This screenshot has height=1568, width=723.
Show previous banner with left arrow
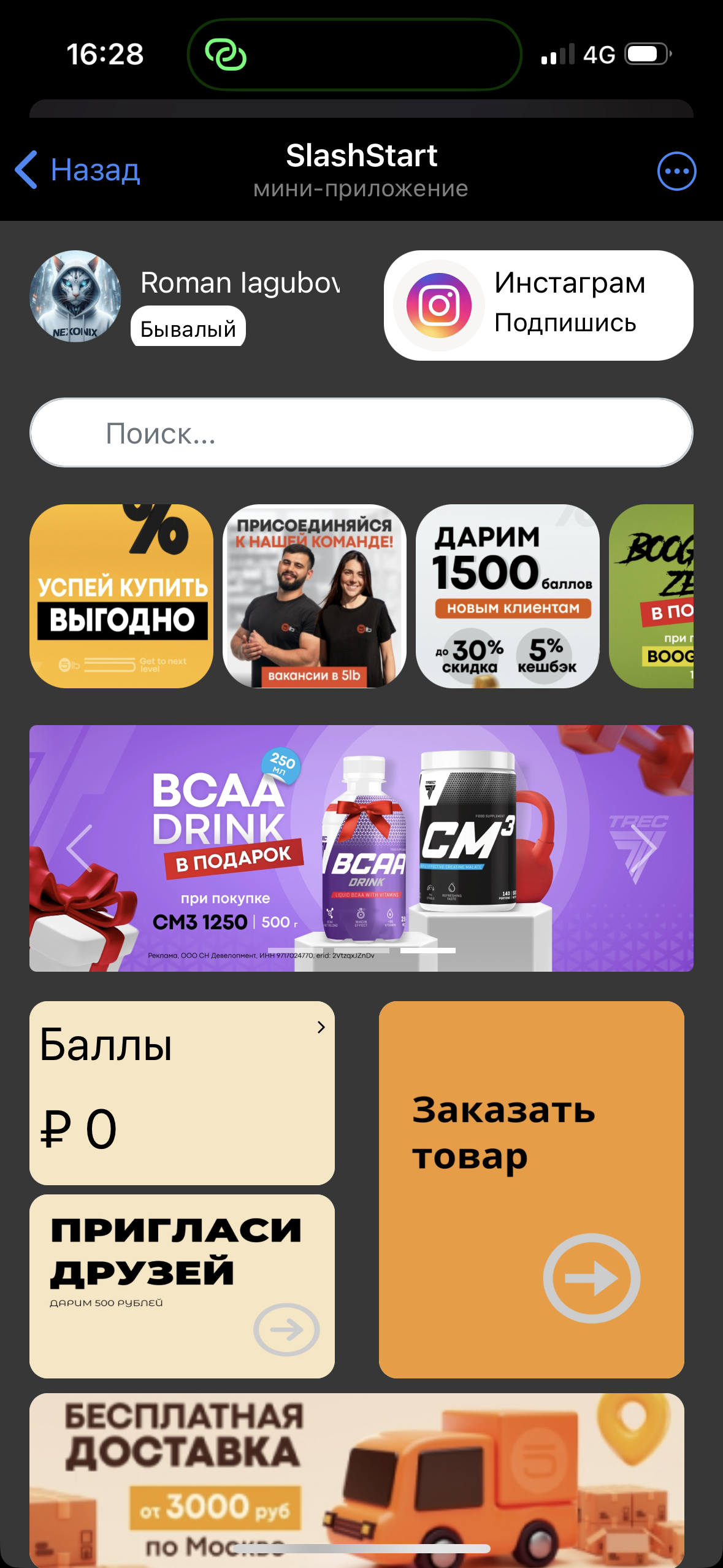point(80,848)
